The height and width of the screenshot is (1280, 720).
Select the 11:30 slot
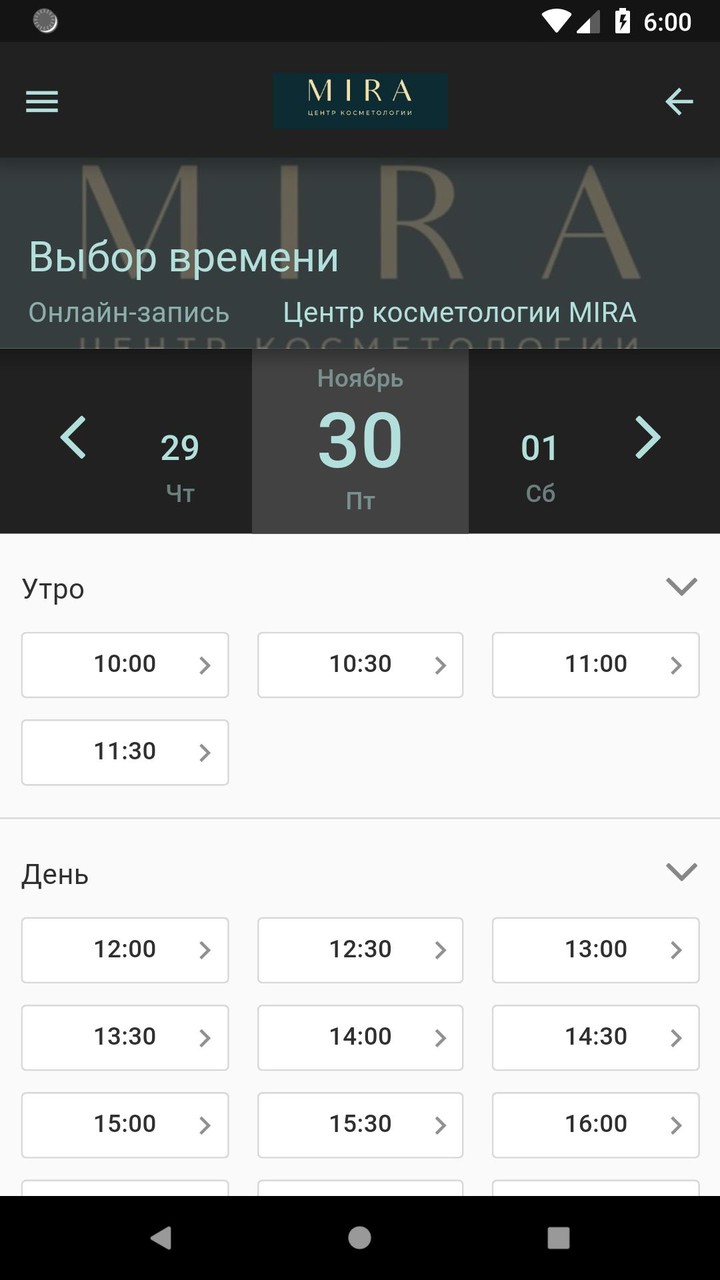coord(125,752)
